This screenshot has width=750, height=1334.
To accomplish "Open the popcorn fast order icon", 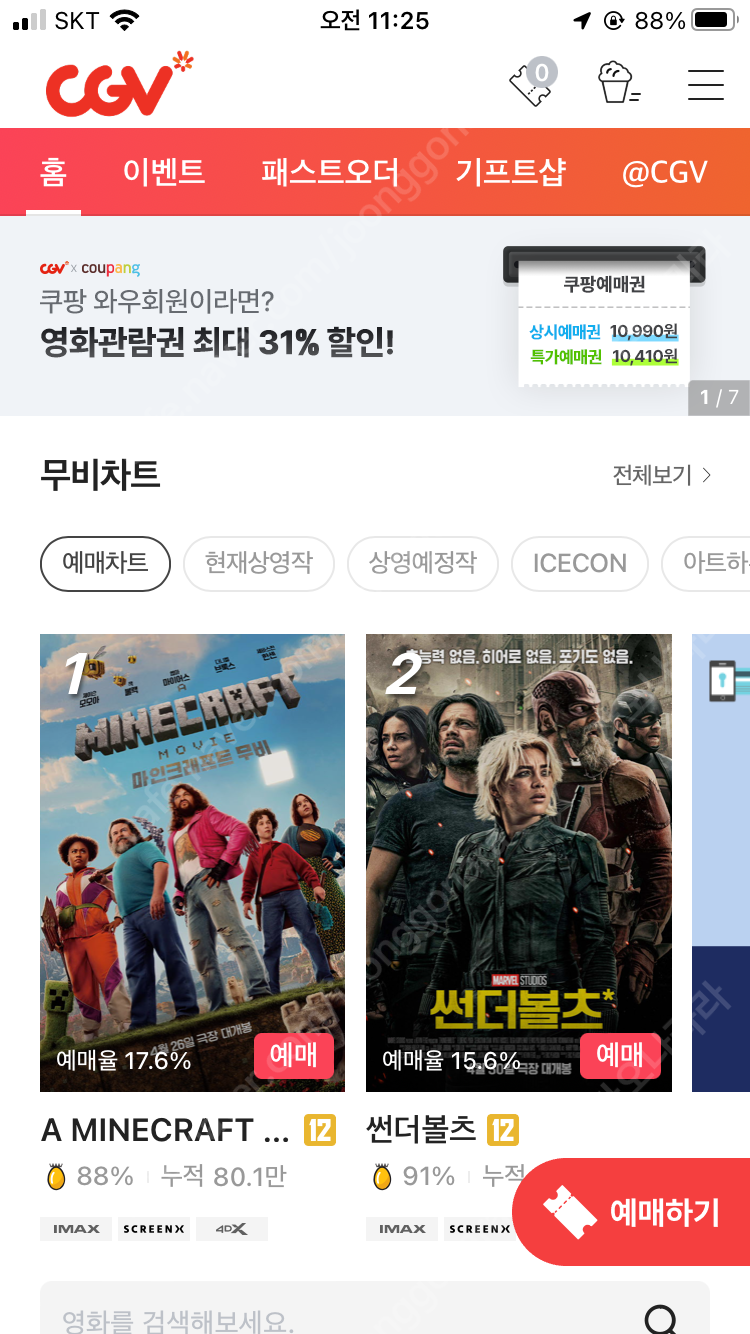I will click(x=616, y=83).
